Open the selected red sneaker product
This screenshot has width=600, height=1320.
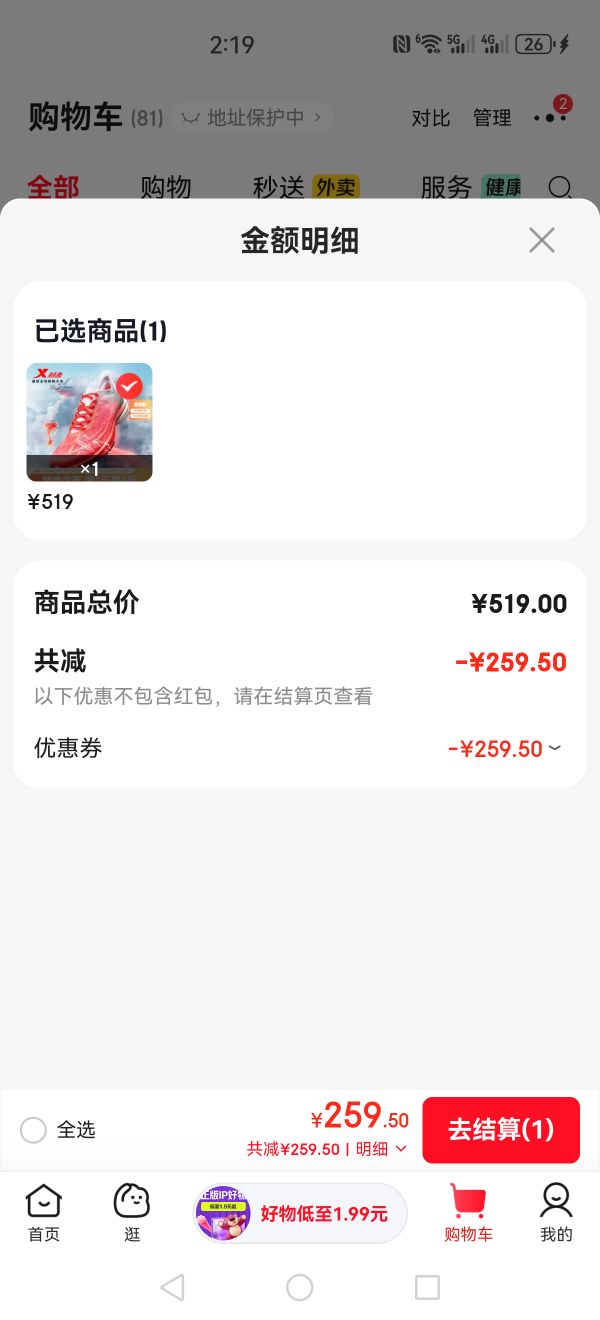89,422
